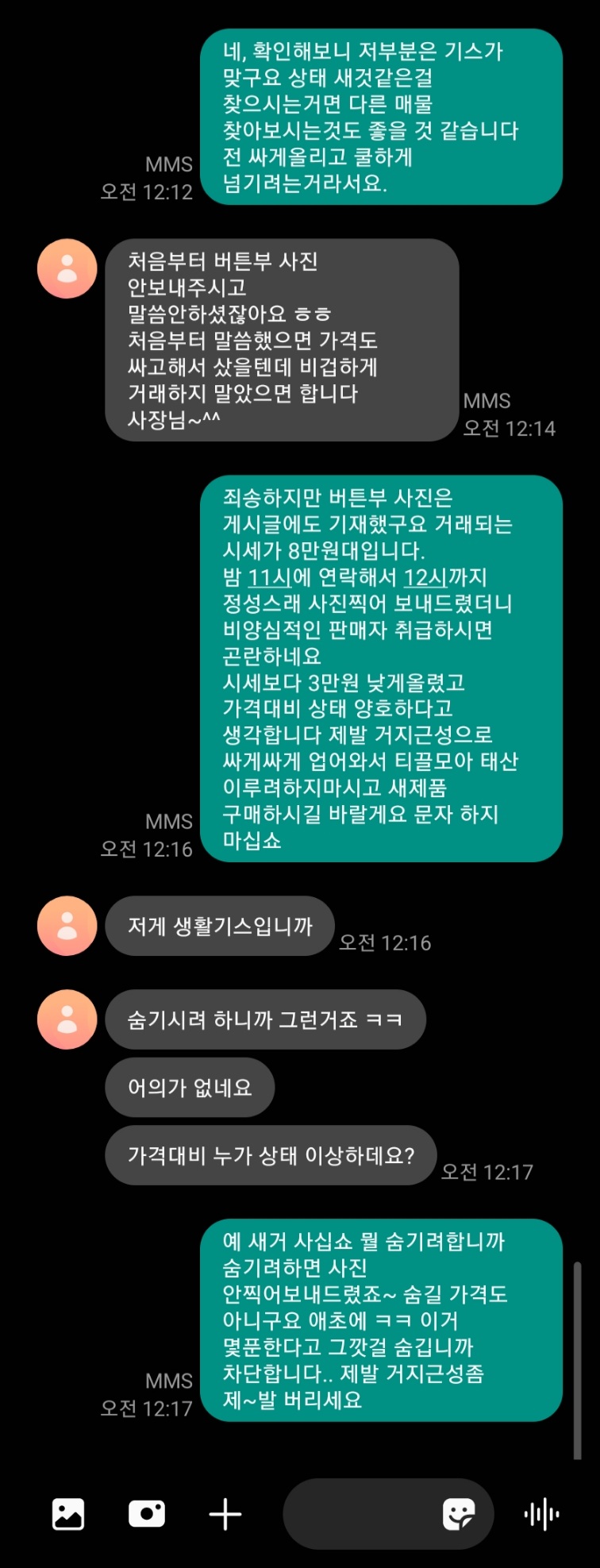Tap the plus icon for more attachments
Image resolution: width=600 pixels, height=1568 pixels.
click(x=225, y=1514)
